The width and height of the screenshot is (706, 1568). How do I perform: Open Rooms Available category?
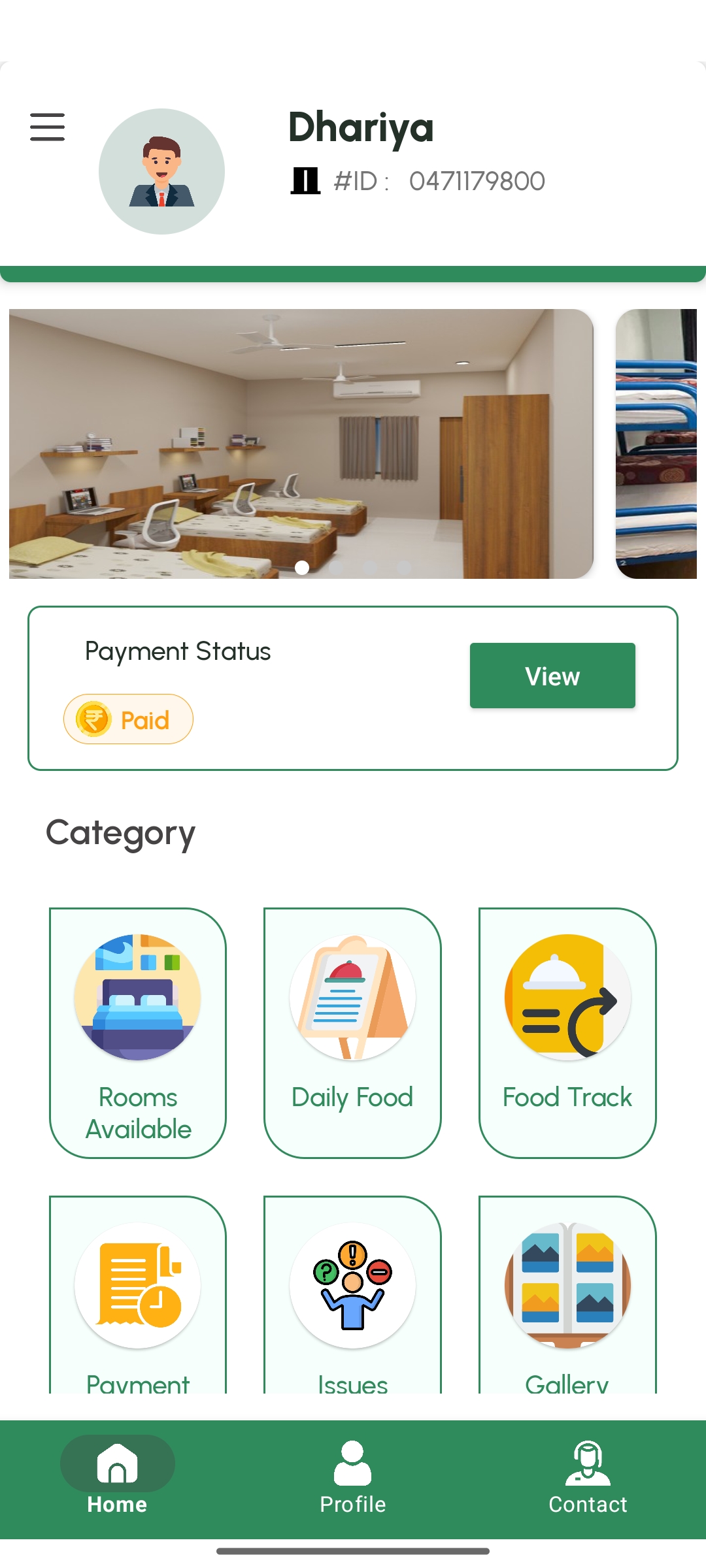coord(138,1032)
